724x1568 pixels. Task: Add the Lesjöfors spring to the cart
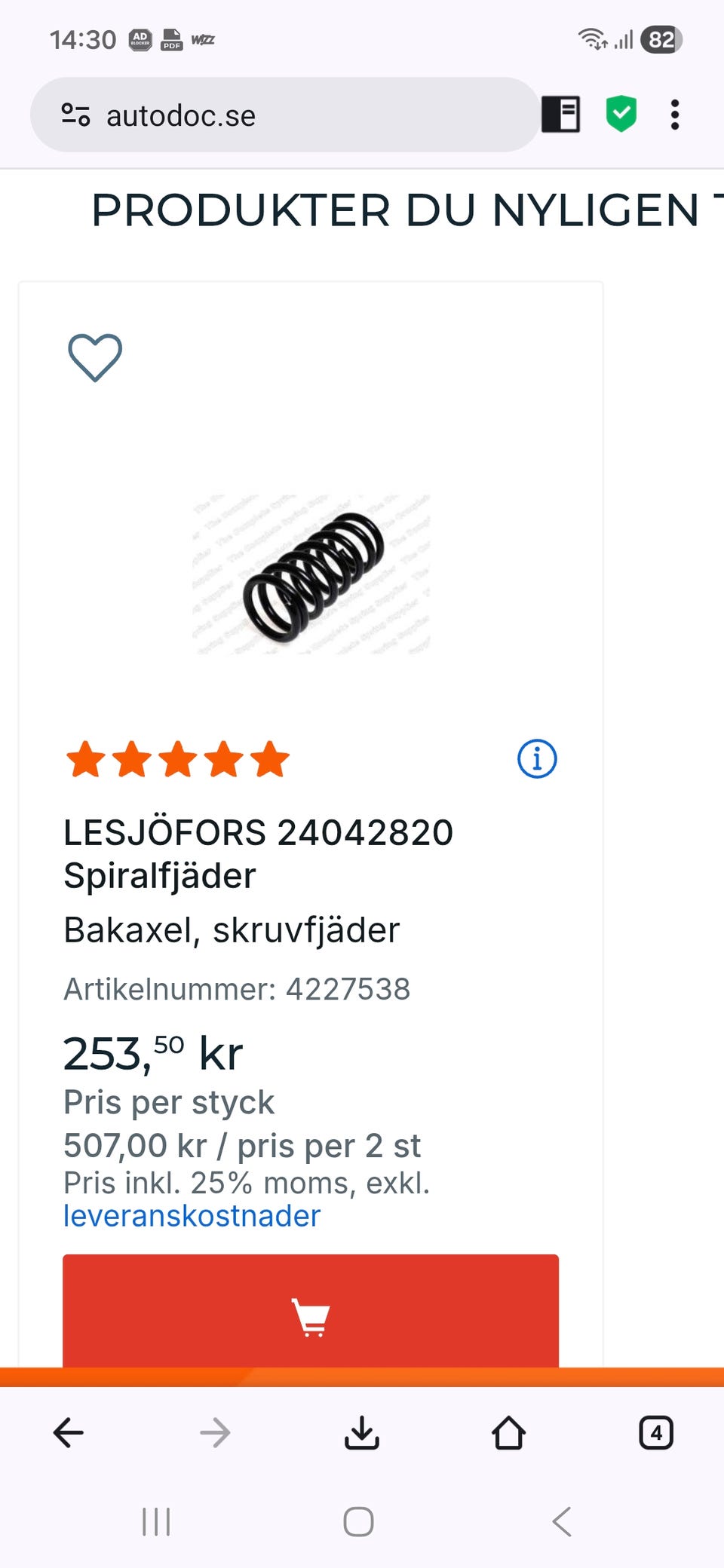tap(311, 1315)
